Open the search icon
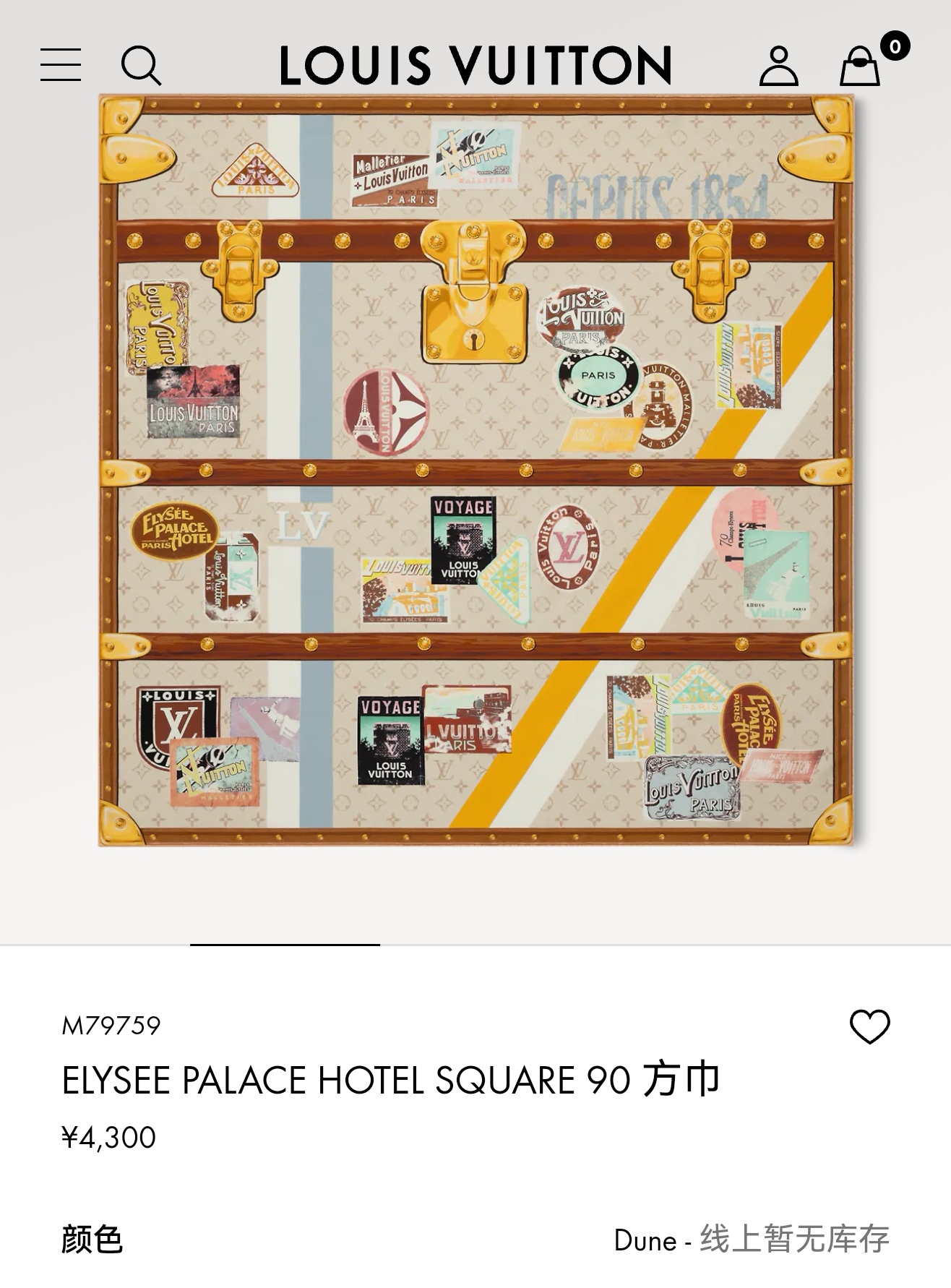Viewport: 951px width, 1288px height. (140, 66)
